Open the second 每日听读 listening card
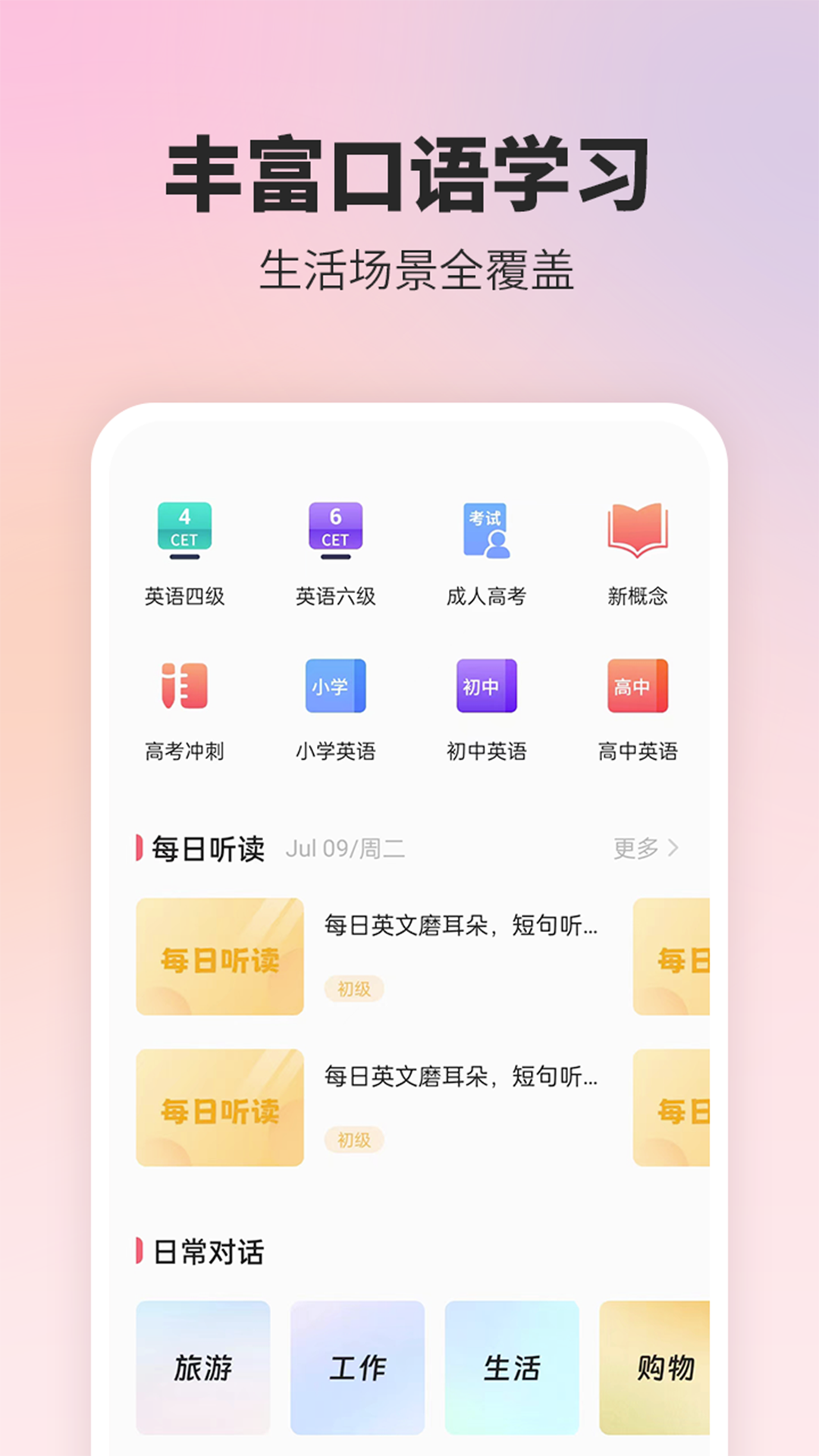This screenshot has height=1456, width=819. [219, 1108]
